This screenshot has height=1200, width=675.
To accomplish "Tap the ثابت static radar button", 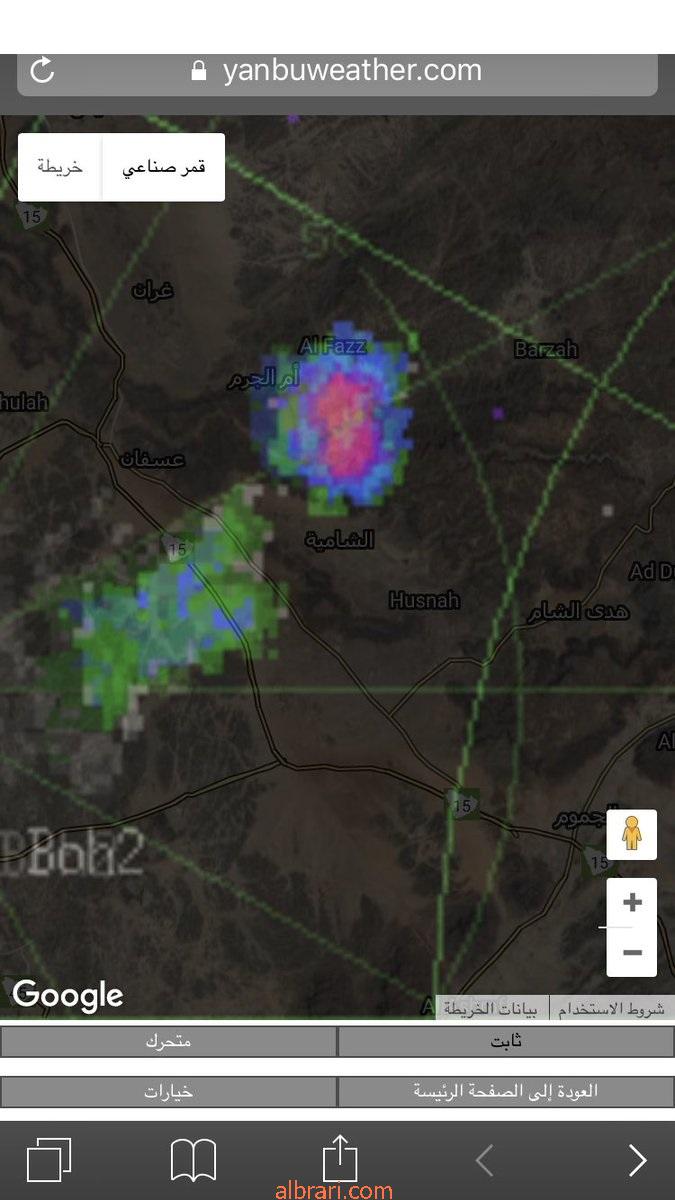I will coord(506,1042).
